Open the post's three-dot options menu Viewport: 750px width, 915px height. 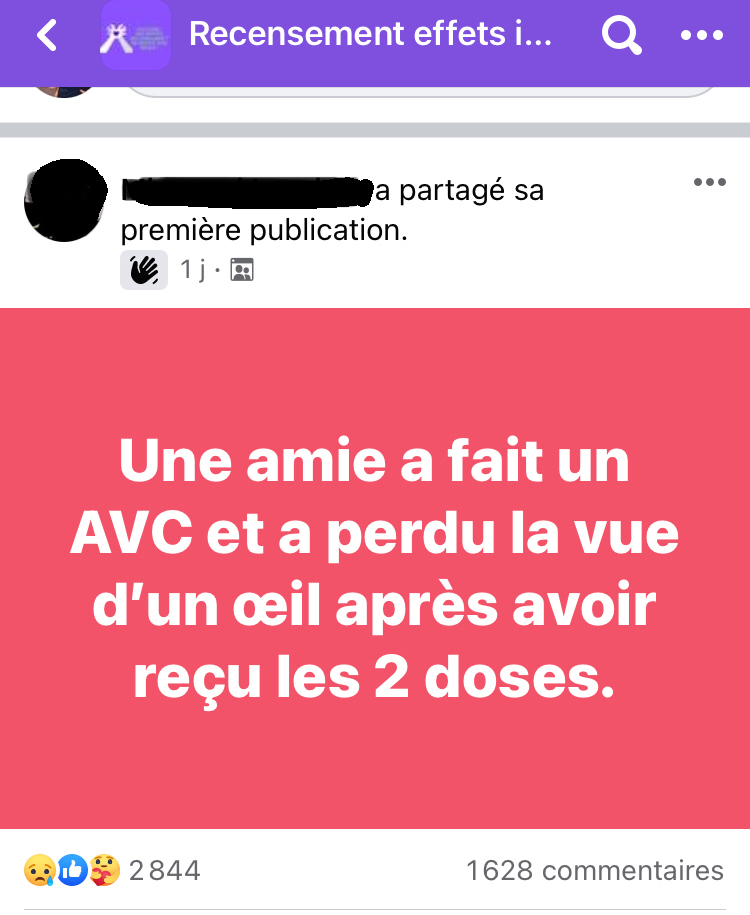(709, 182)
